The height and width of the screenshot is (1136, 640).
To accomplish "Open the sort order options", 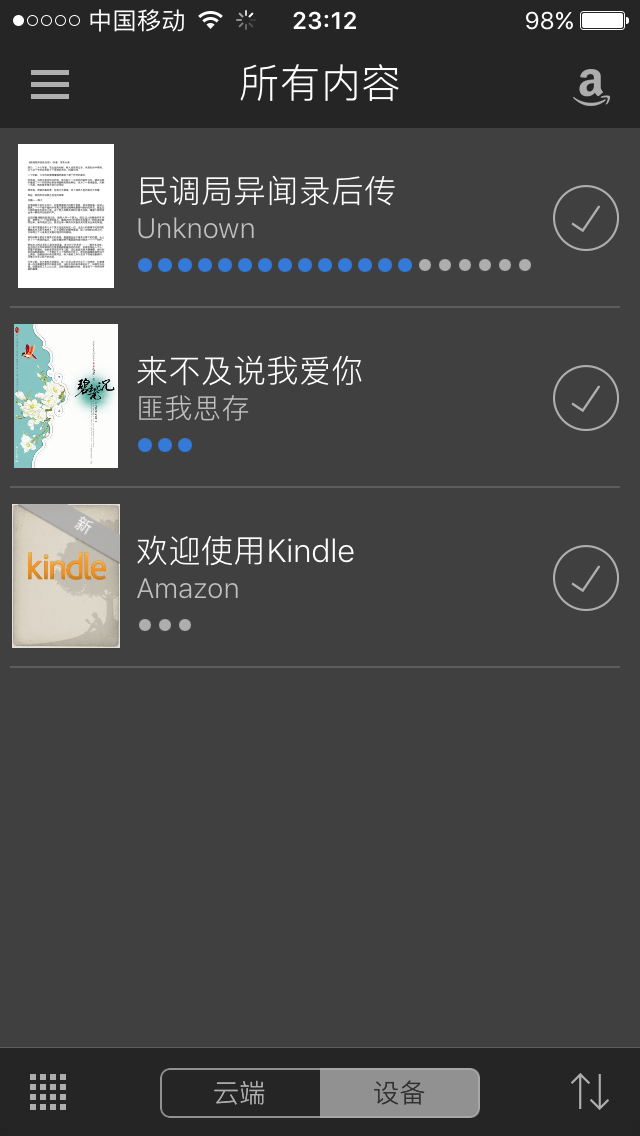I will pyautogui.click(x=590, y=1092).
